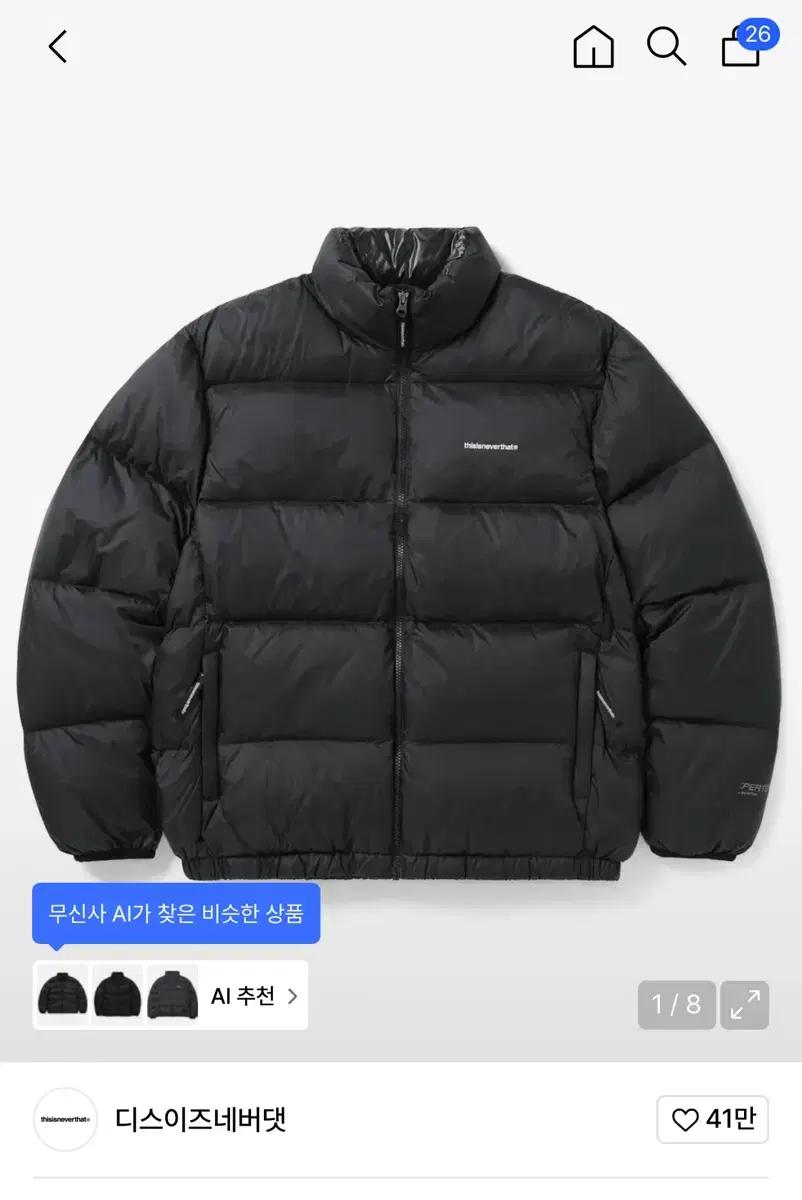Tap the thisisneverthat circular brand logo
The image size is (802, 1200).
pyautogui.click(x=64, y=1120)
